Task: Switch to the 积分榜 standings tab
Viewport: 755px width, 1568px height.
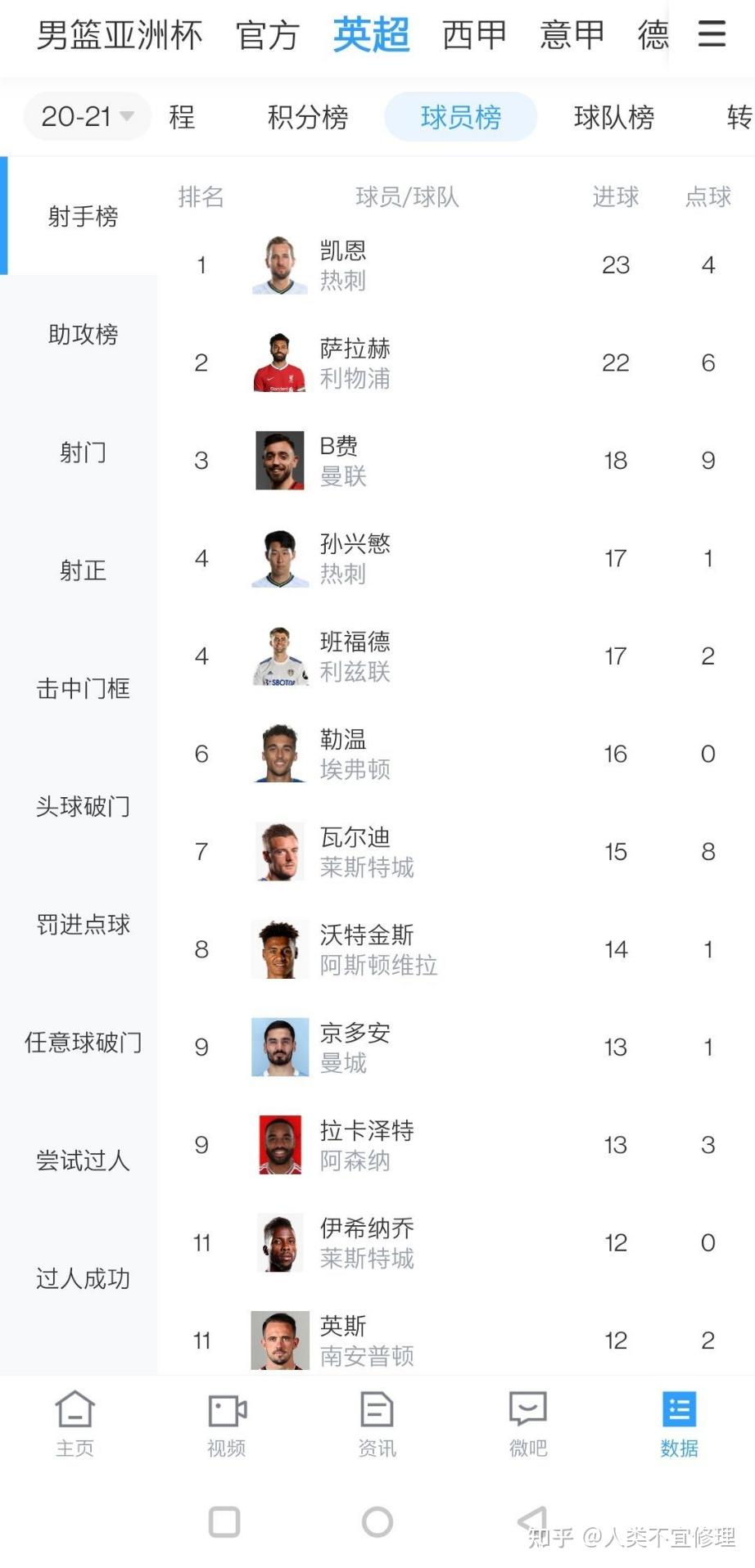Action: pyautogui.click(x=308, y=117)
